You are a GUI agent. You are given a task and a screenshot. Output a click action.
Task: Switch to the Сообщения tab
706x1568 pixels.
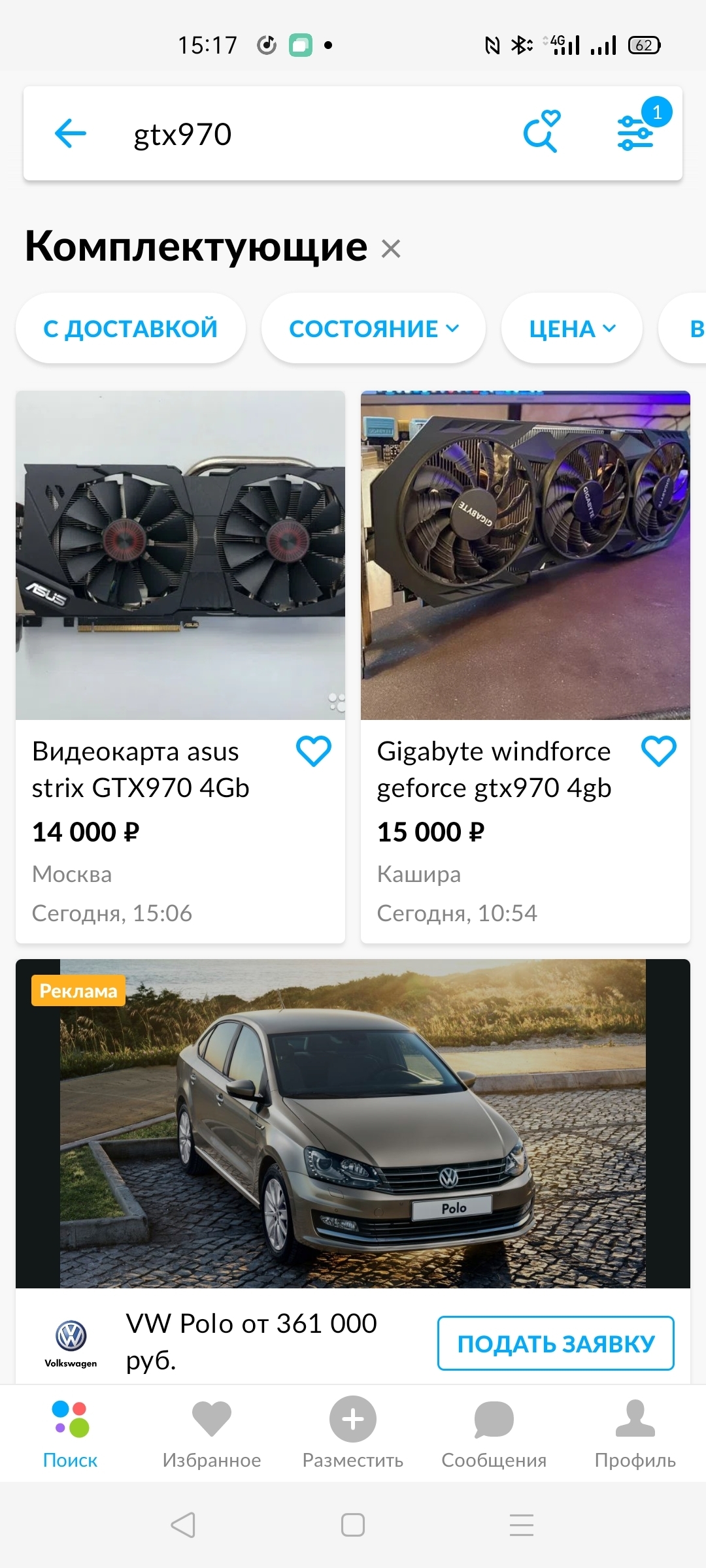point(494,1432)
